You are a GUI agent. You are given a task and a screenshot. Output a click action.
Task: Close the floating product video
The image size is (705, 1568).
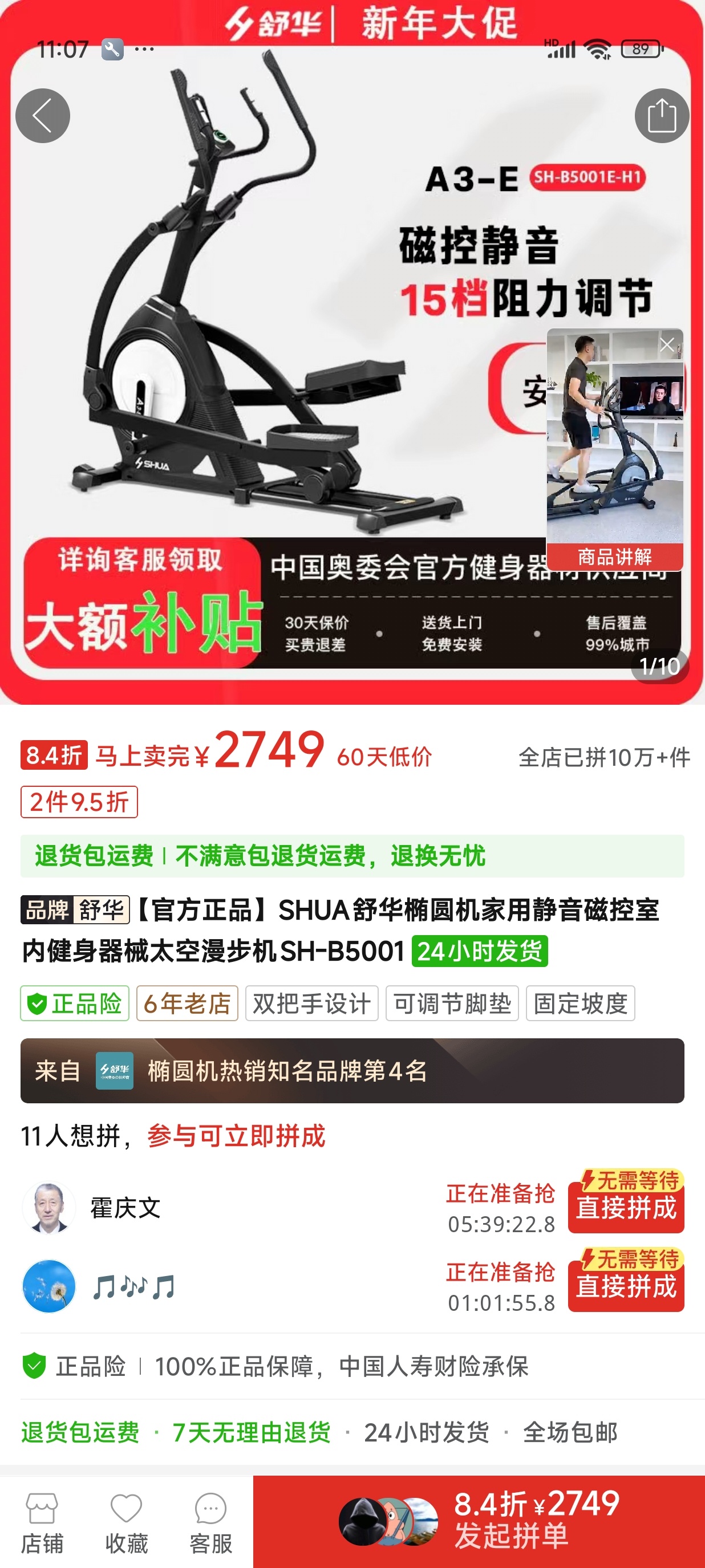coord(667,344)
